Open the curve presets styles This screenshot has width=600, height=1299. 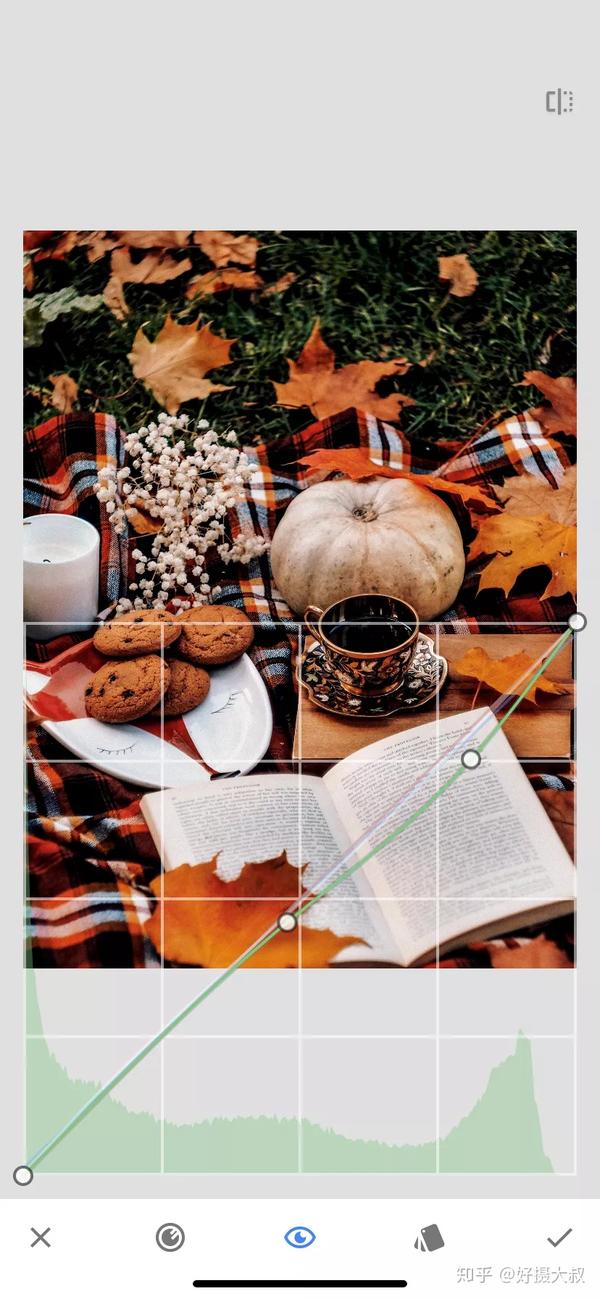click(x=429, y=1238)
